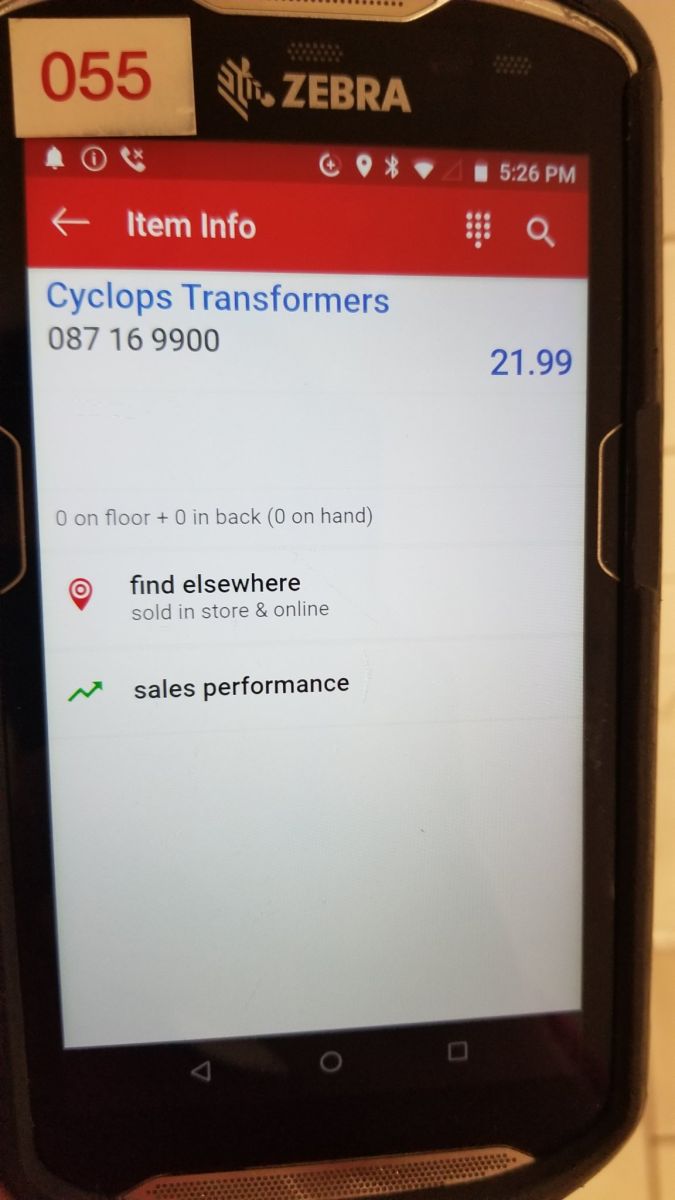The image size is (675, 1200).
Task: Go back from Item Info
Action: tap(70, 223)
